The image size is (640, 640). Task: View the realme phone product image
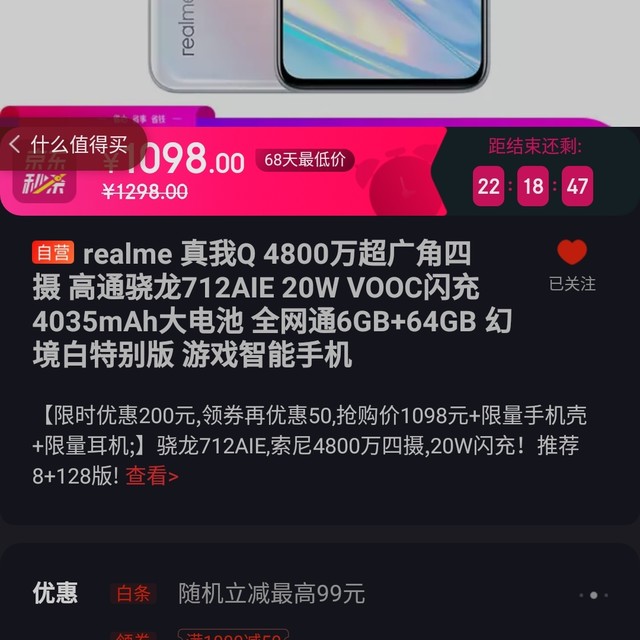[320, 45]
